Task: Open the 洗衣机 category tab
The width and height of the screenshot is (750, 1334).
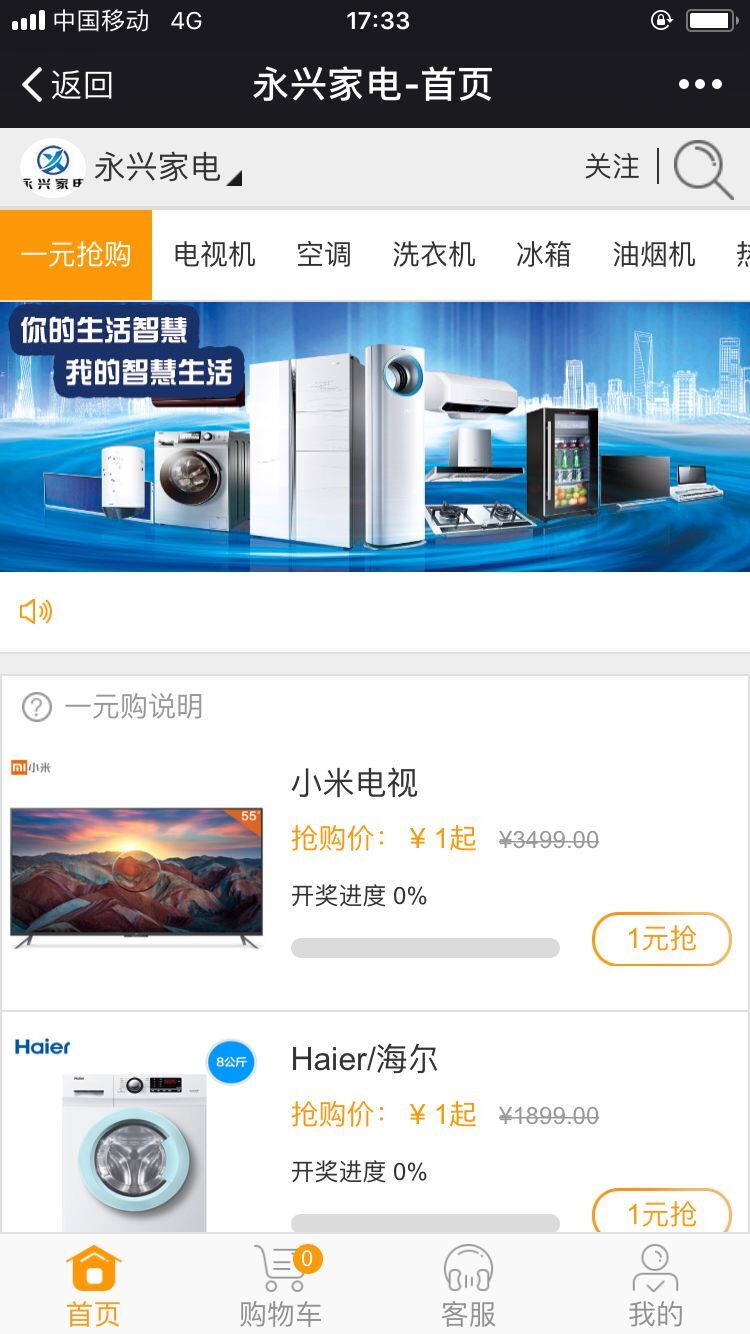Action: coord(433,255)
